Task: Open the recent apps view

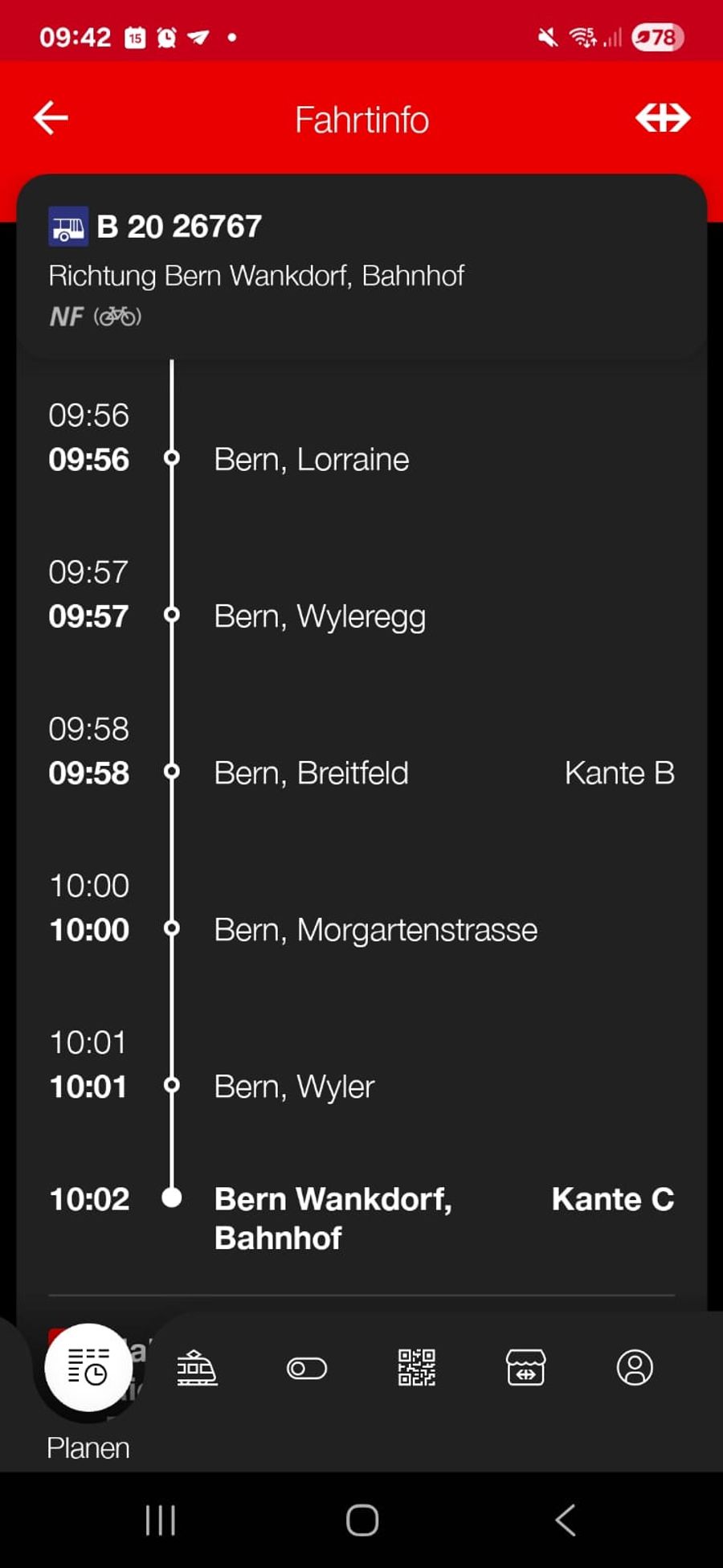Action: 160,1520
